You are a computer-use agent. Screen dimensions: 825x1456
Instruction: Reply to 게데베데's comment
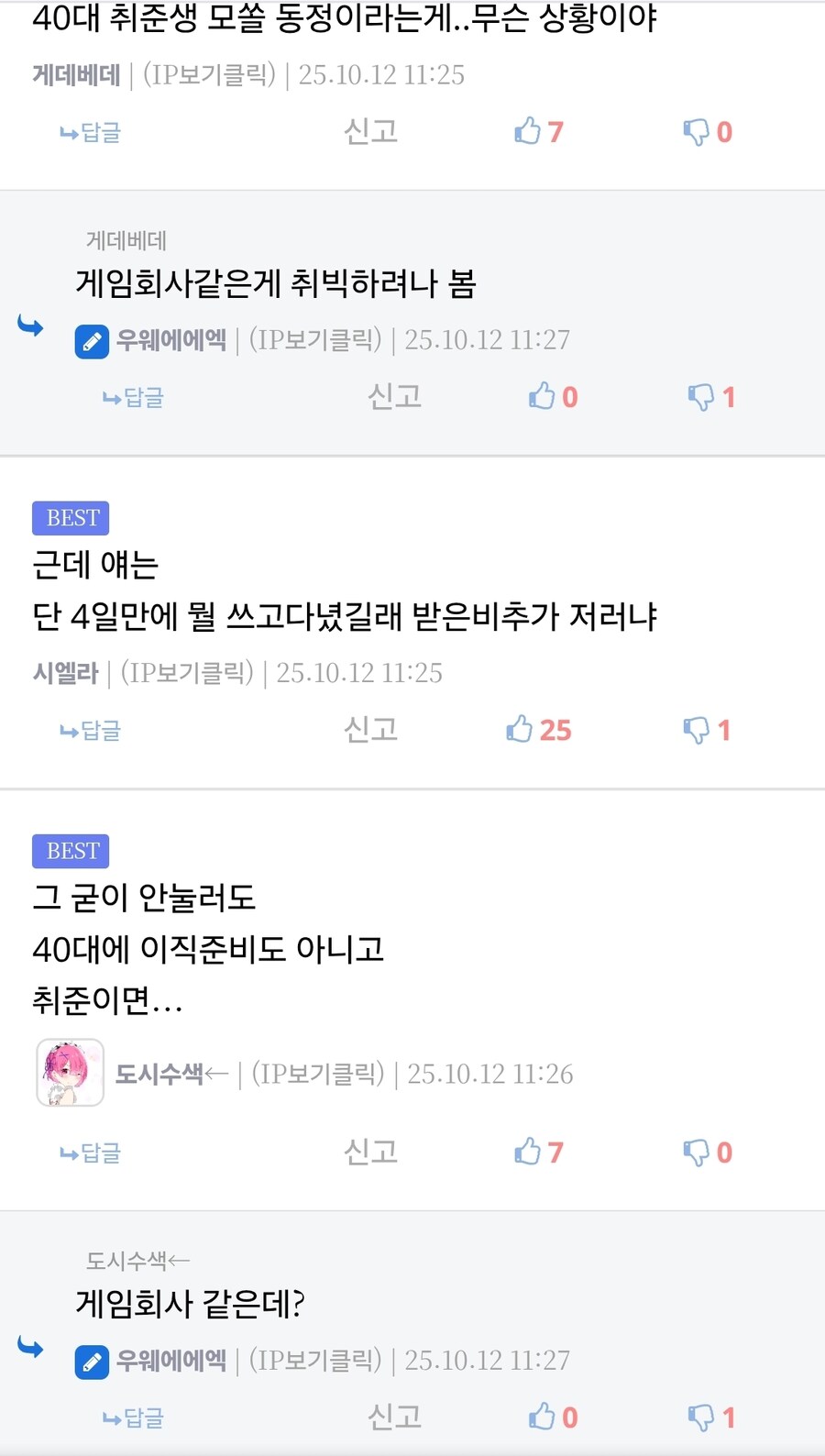91,133
